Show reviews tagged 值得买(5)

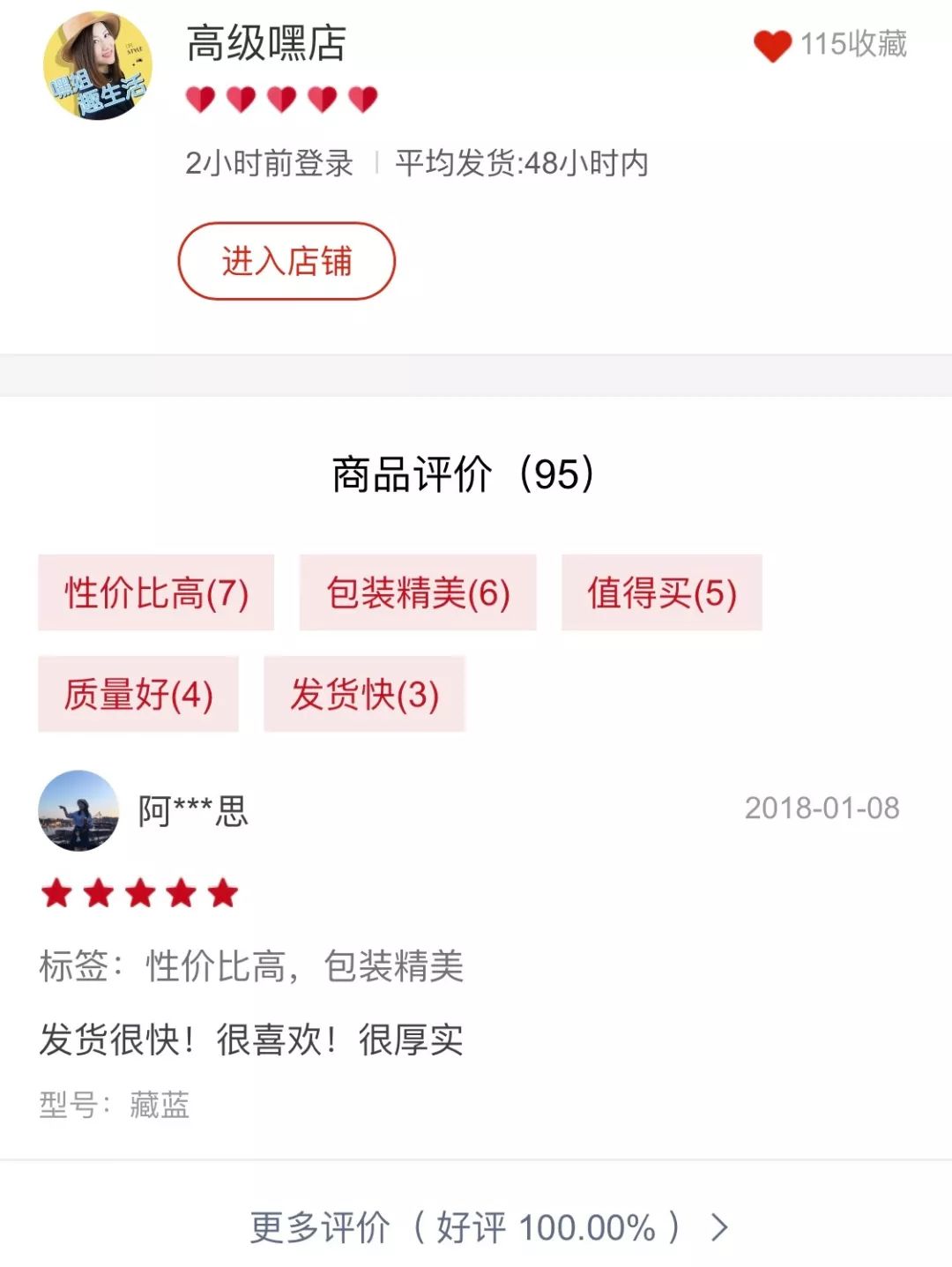pos(661,593)
